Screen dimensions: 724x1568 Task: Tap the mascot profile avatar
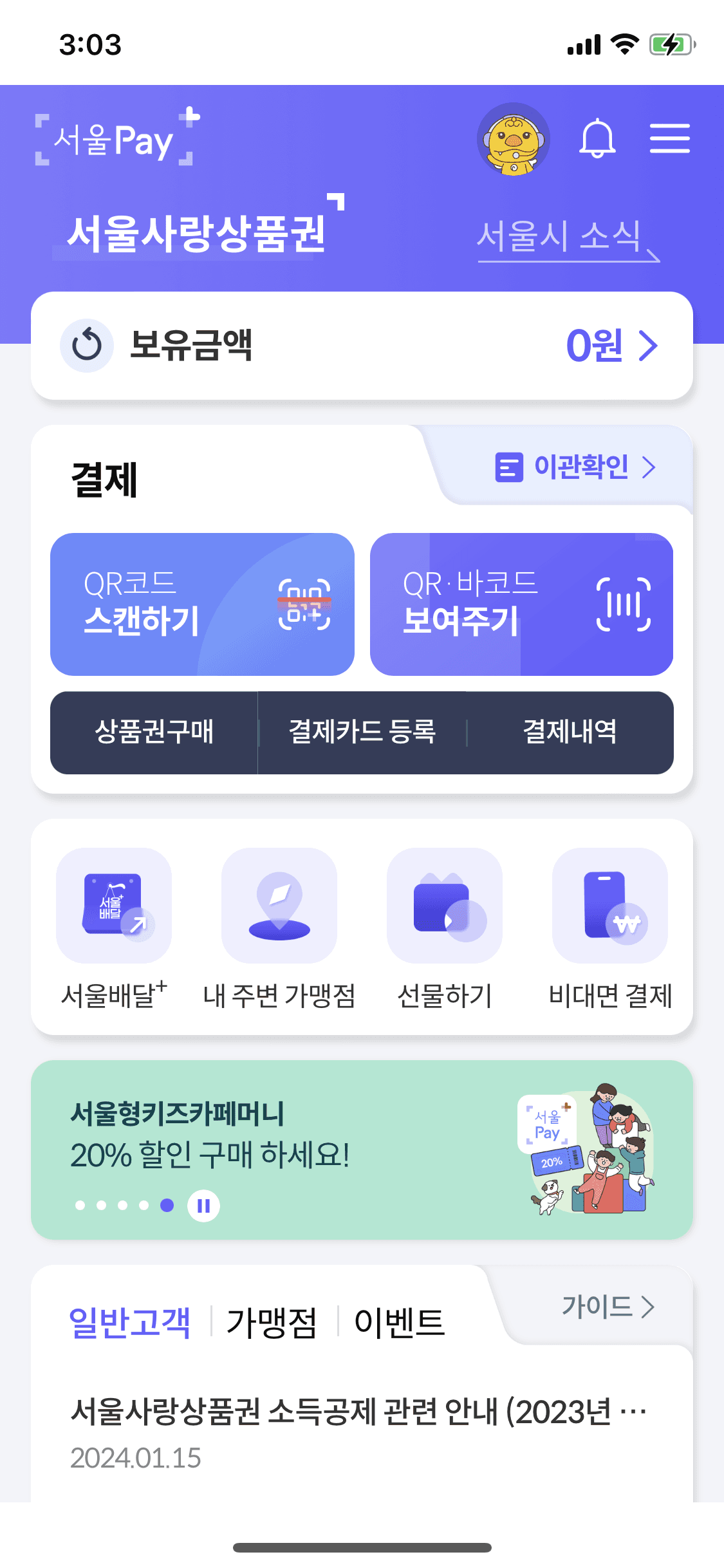(x=513, y=140)
